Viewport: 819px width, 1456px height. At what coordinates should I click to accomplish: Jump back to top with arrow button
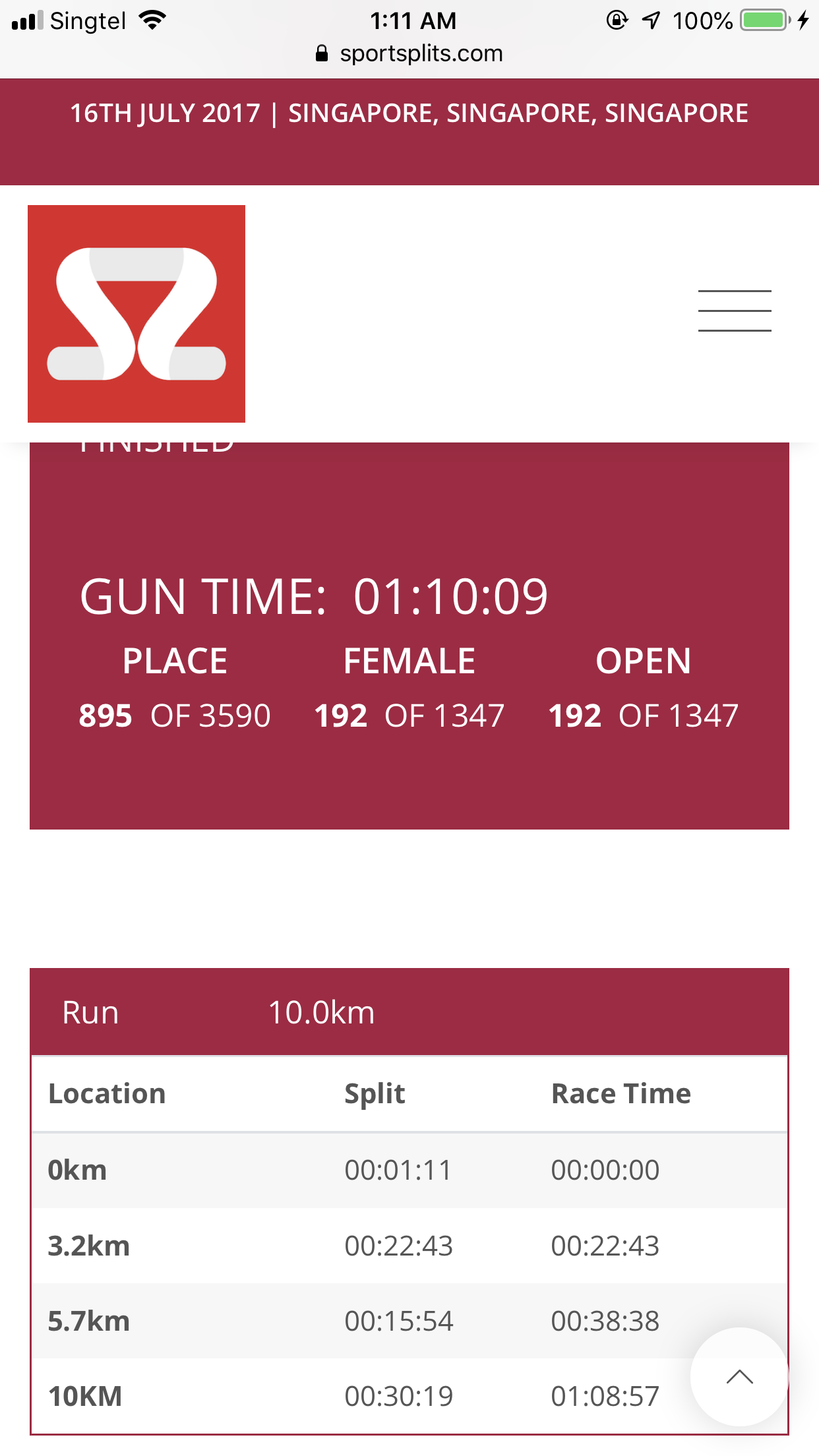[739, 1377]
